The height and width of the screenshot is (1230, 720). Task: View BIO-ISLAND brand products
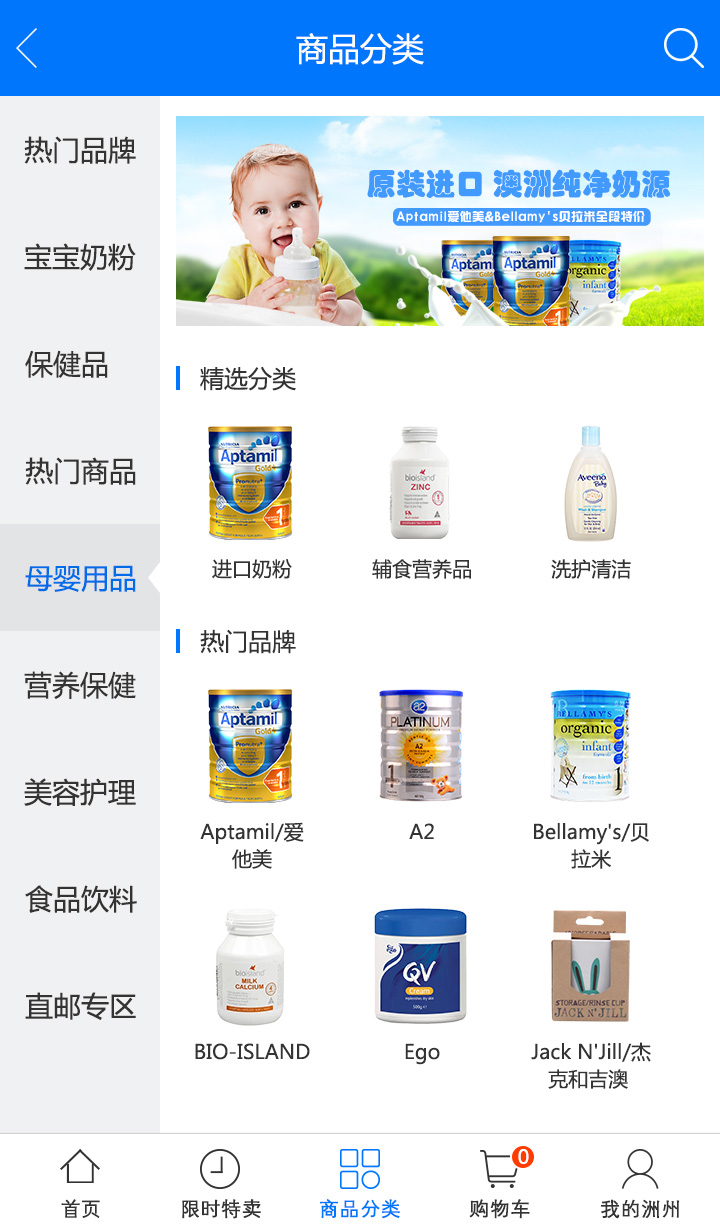(x=251, y=985)
